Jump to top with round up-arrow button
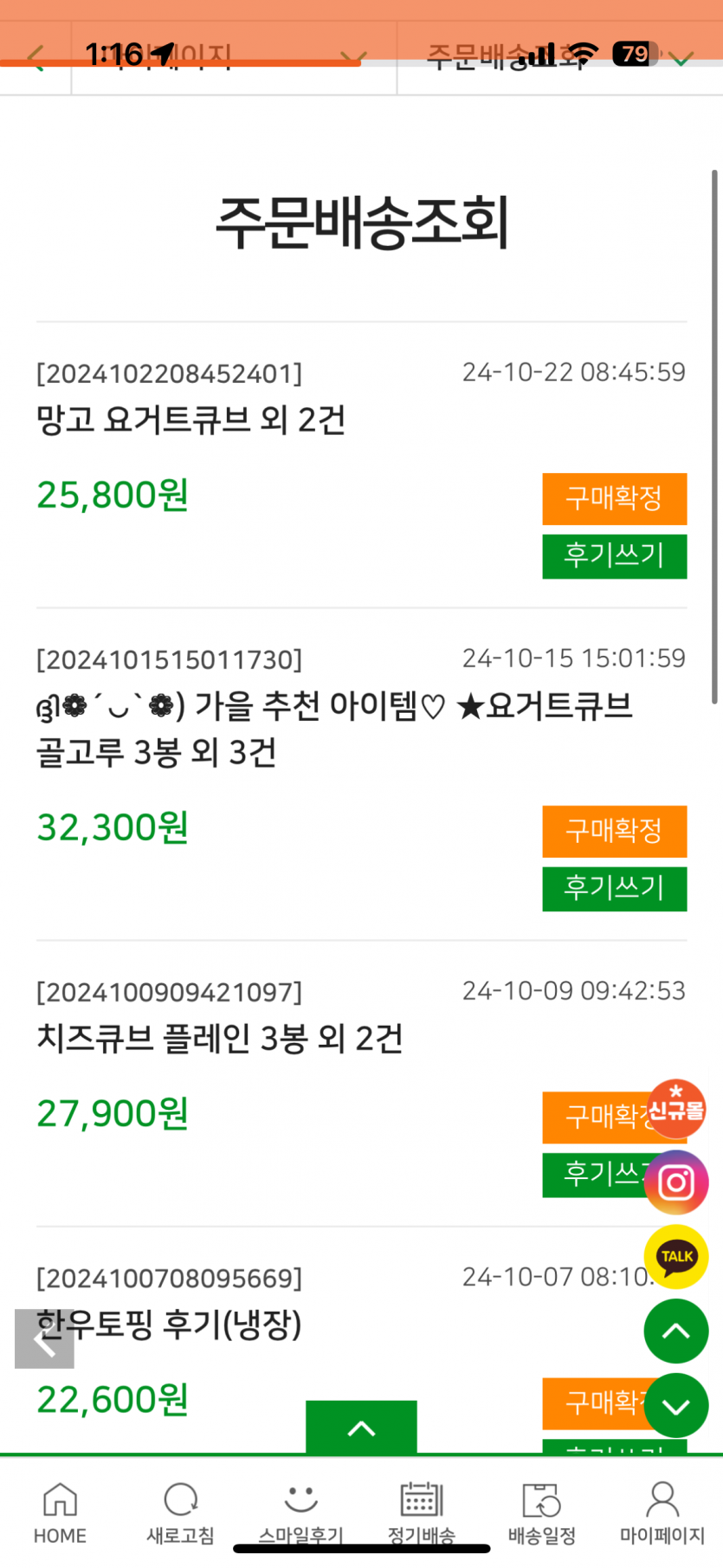Screen dimensions: 723x1568 (676, 1332)
